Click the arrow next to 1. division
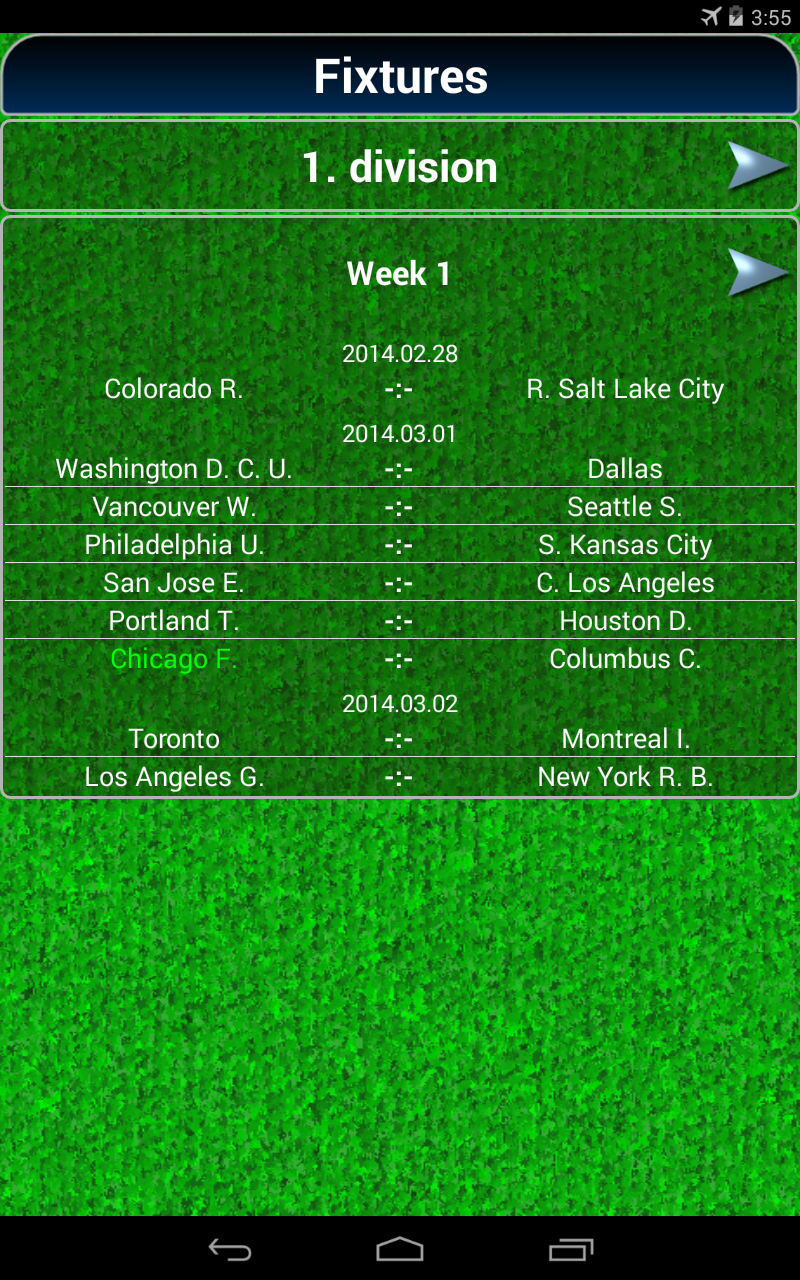 click(x=758, y=167)
